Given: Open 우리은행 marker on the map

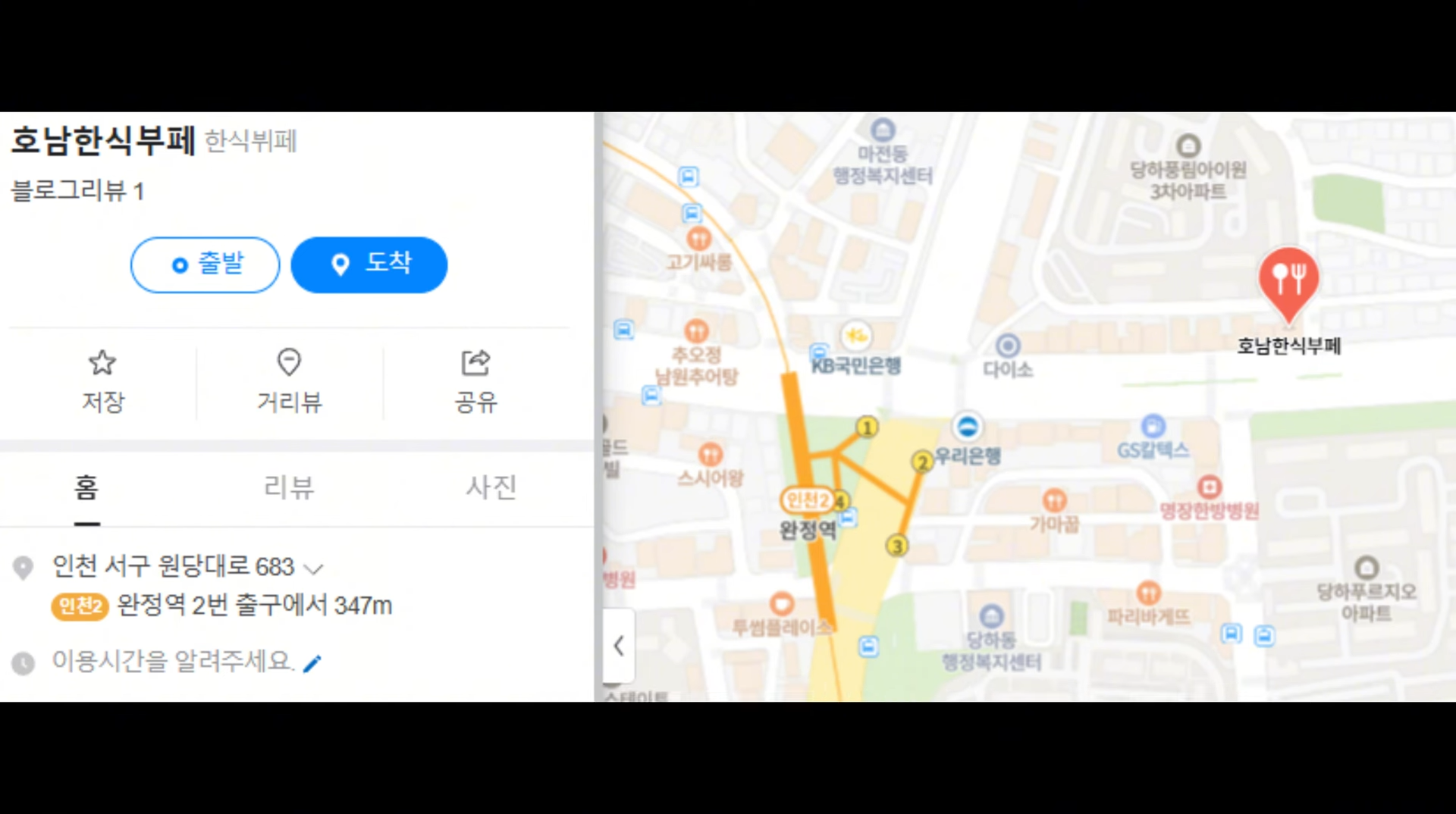Looking at the screenshot, I should (x=967, y=427).
